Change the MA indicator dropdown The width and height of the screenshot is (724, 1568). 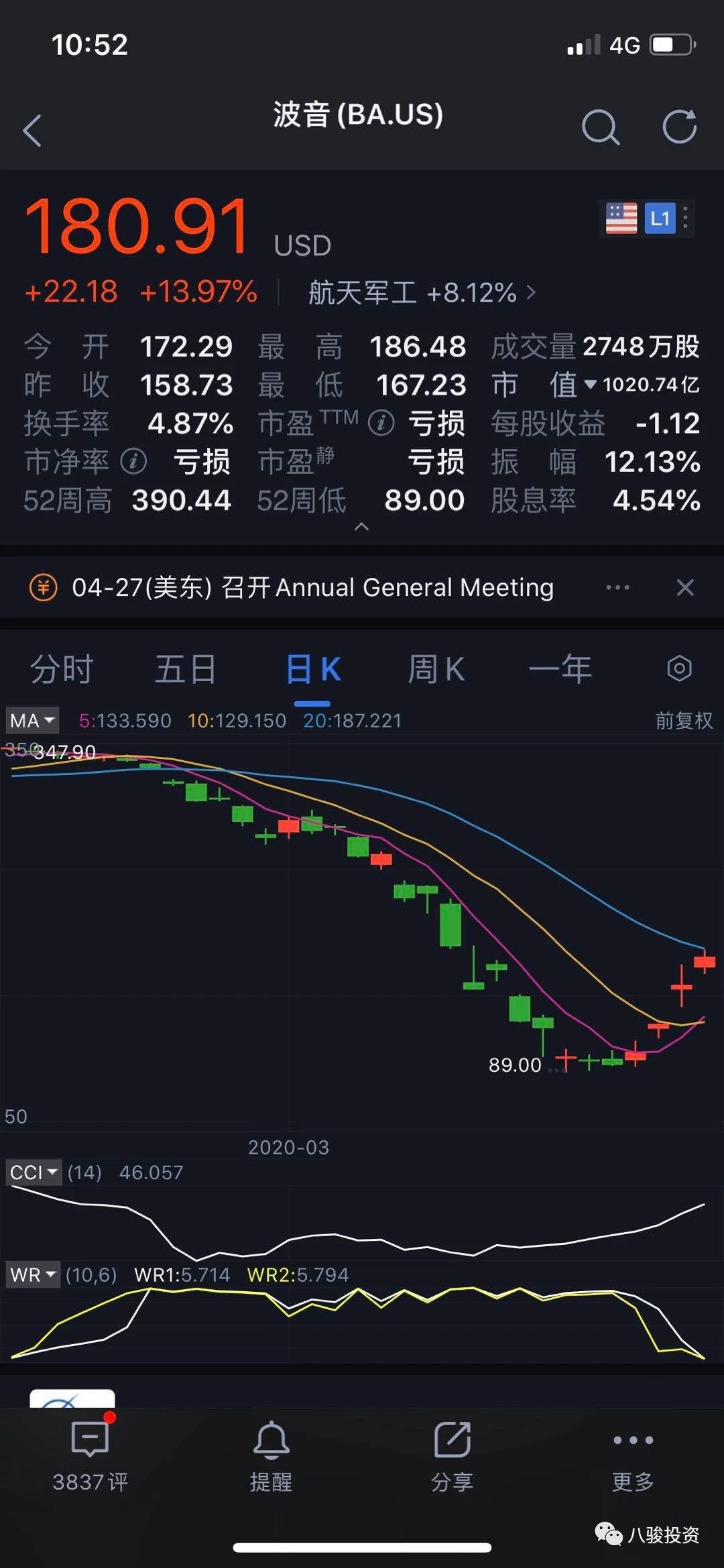(x=32, y=721)
